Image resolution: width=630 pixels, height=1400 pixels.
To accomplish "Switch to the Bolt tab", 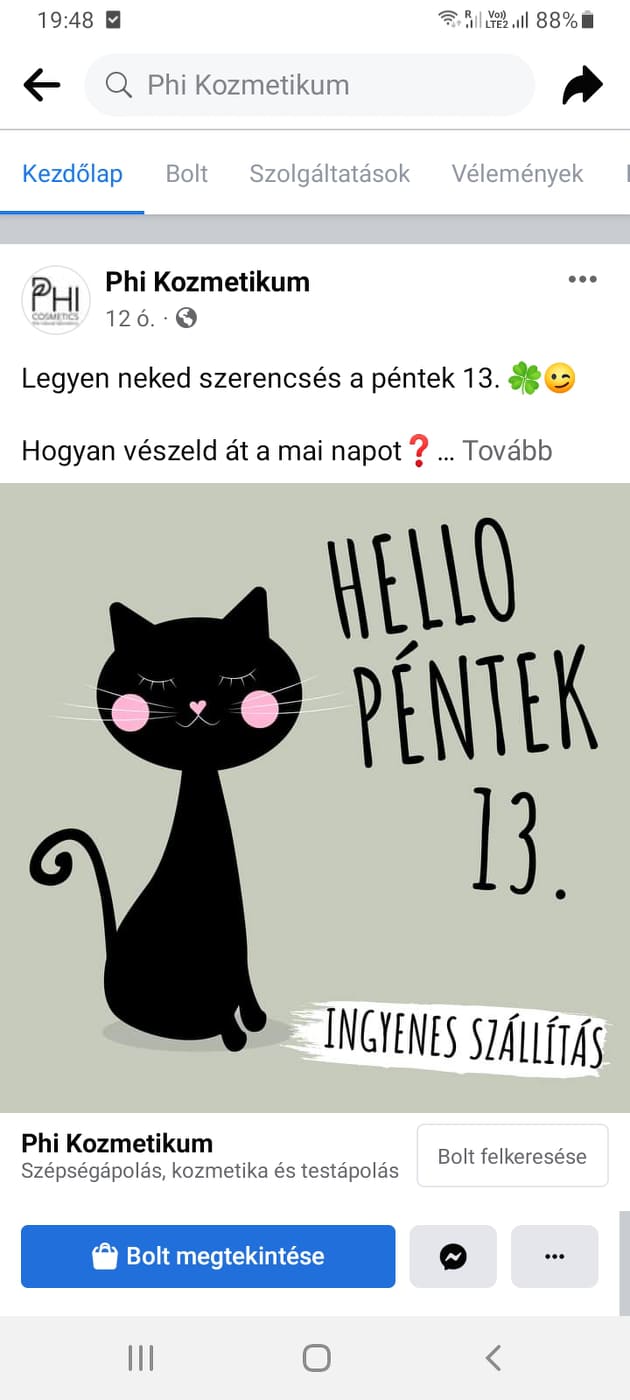I will [x=187, y=173].
